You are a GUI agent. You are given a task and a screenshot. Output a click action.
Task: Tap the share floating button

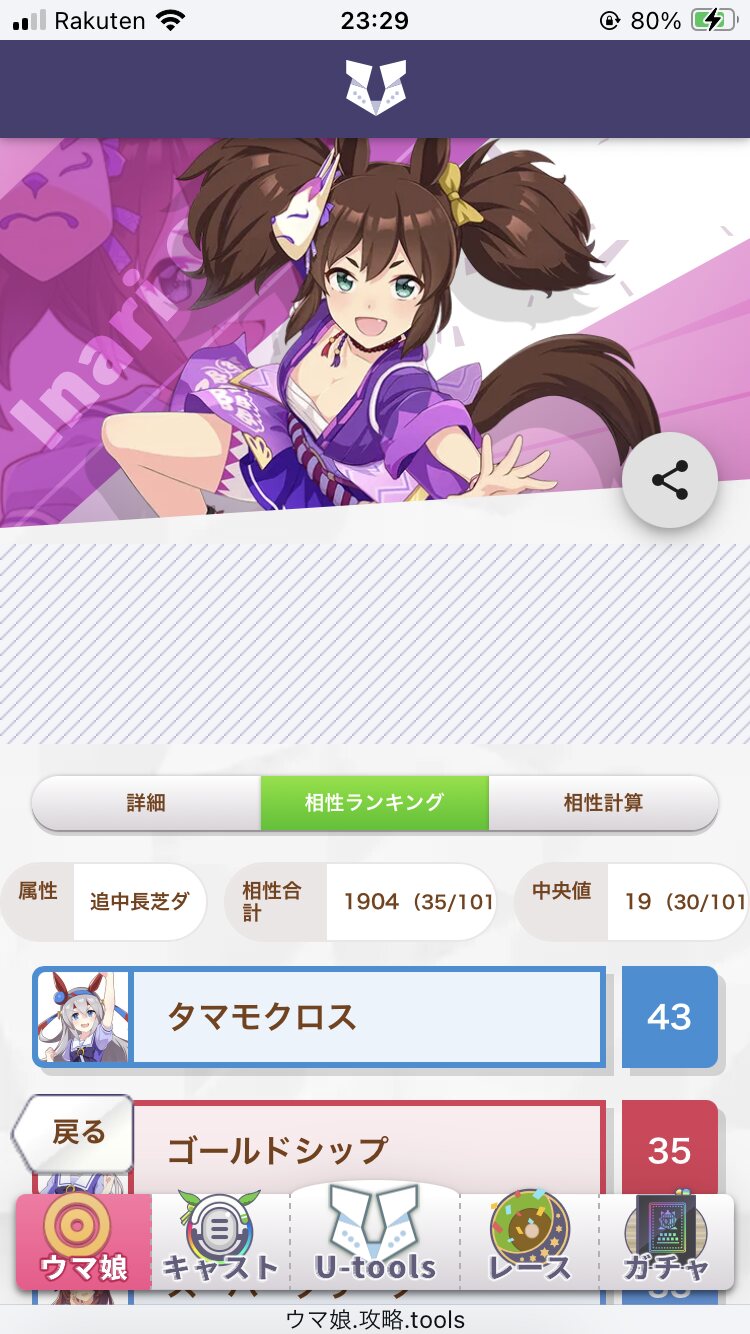click(x=669, y=480)
